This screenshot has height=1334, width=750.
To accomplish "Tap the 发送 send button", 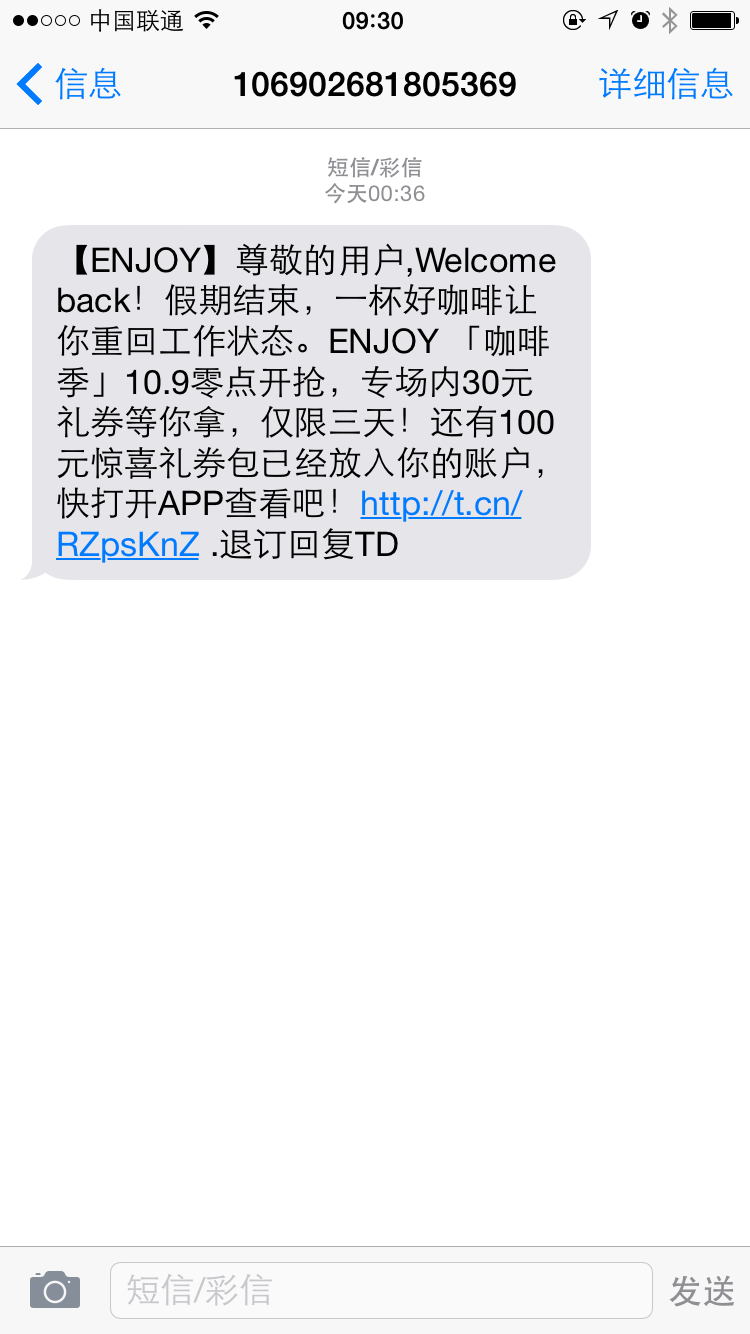I will point(702,1291).
